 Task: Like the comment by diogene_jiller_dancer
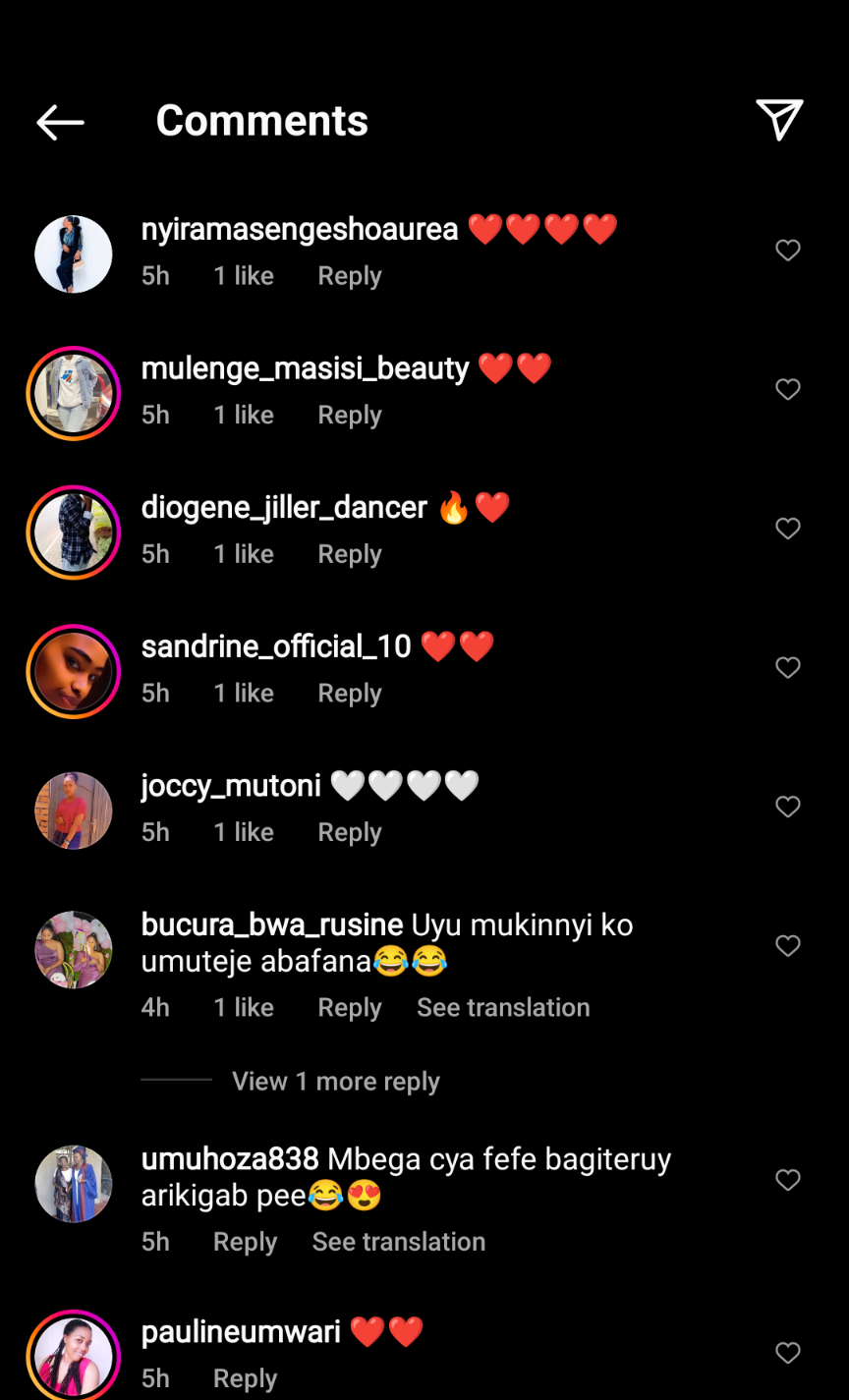788,529
